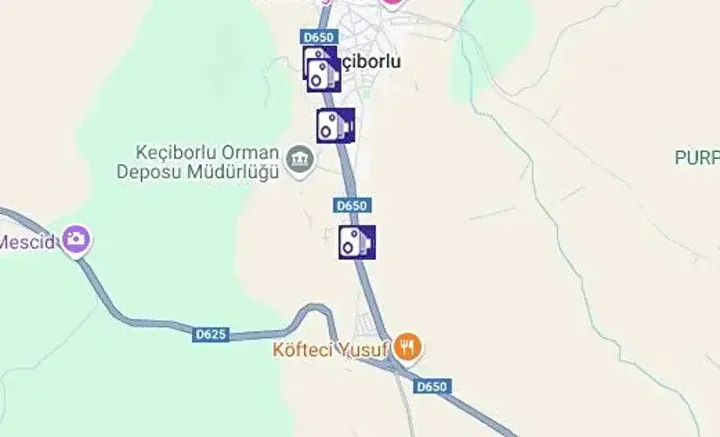Viewport: 720px width, 437px height.
Task: Tap the speed camera nearest Köfteci Yusuf
Action: 357,242
